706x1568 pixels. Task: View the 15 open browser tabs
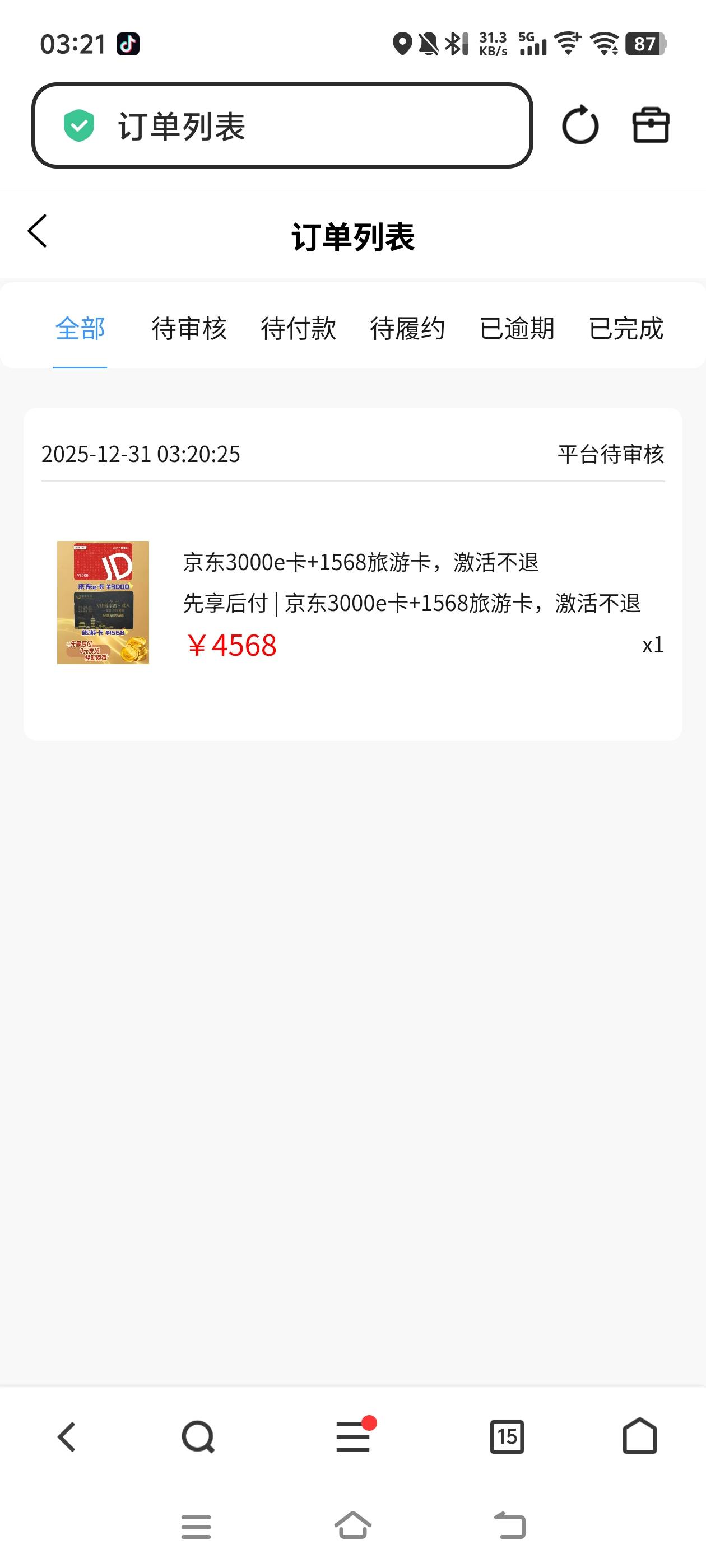pos(507,1437)
